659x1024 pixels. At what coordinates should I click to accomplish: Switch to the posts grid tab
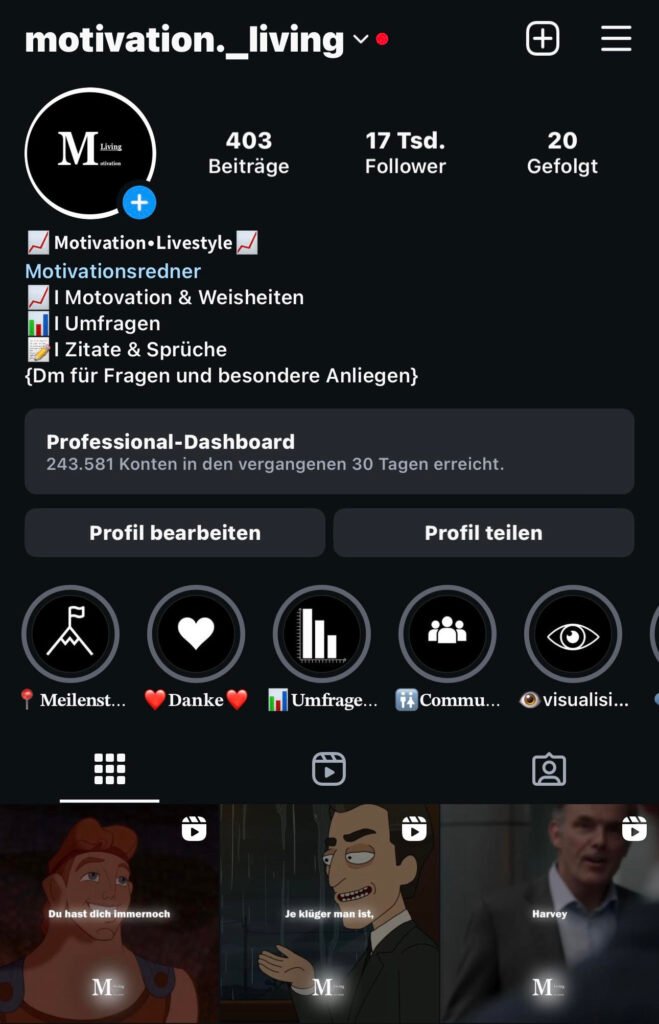point(109,769)
